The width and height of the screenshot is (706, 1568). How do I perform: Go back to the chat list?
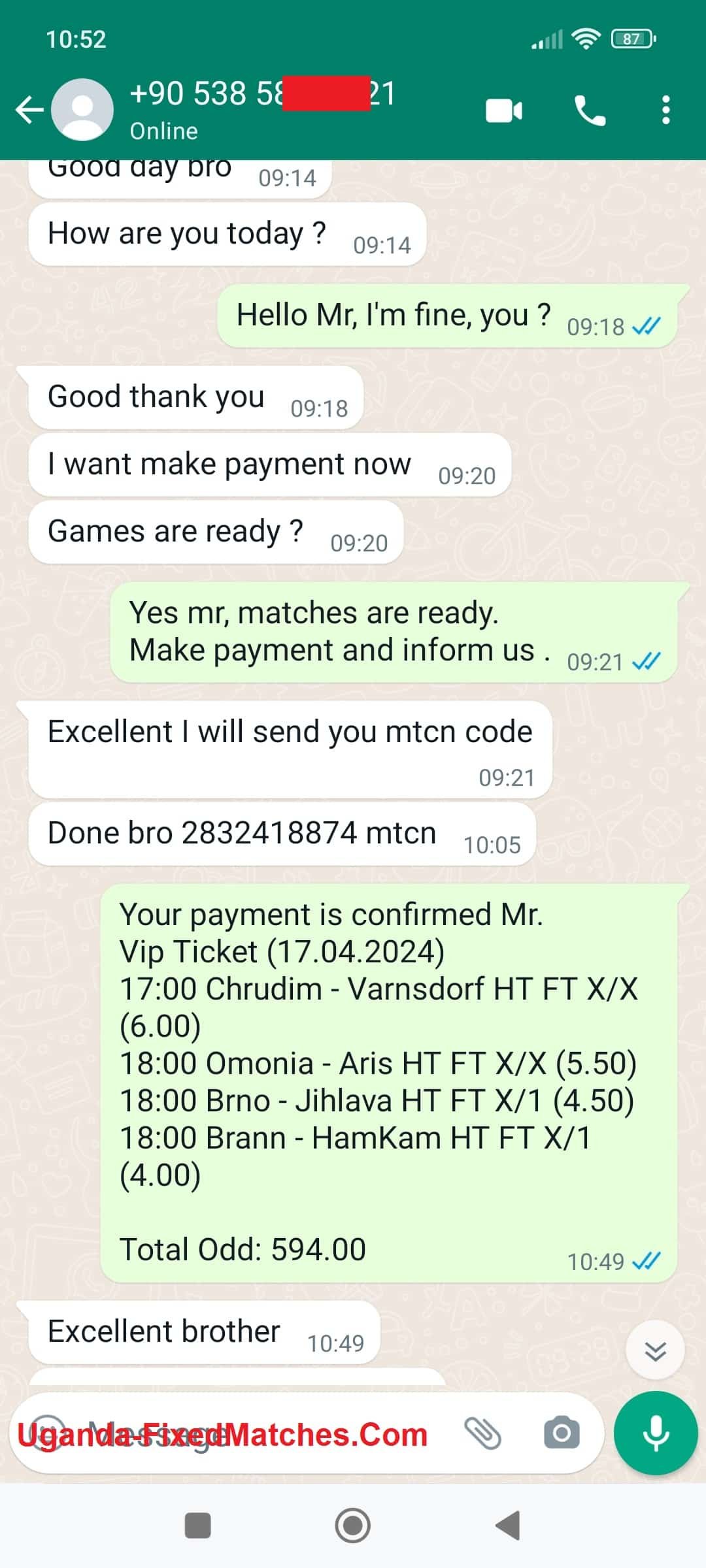[29, 110]
